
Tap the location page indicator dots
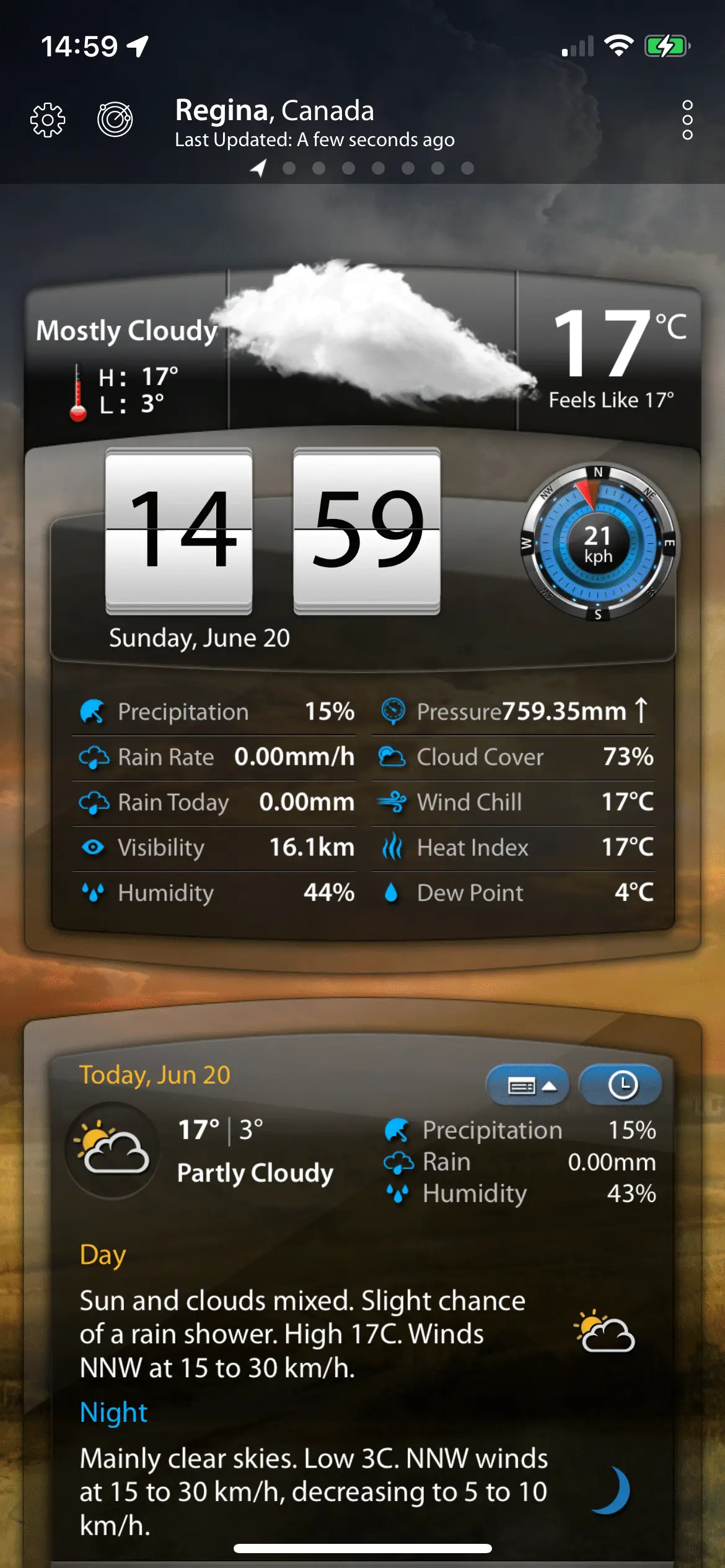pos(363,168)
